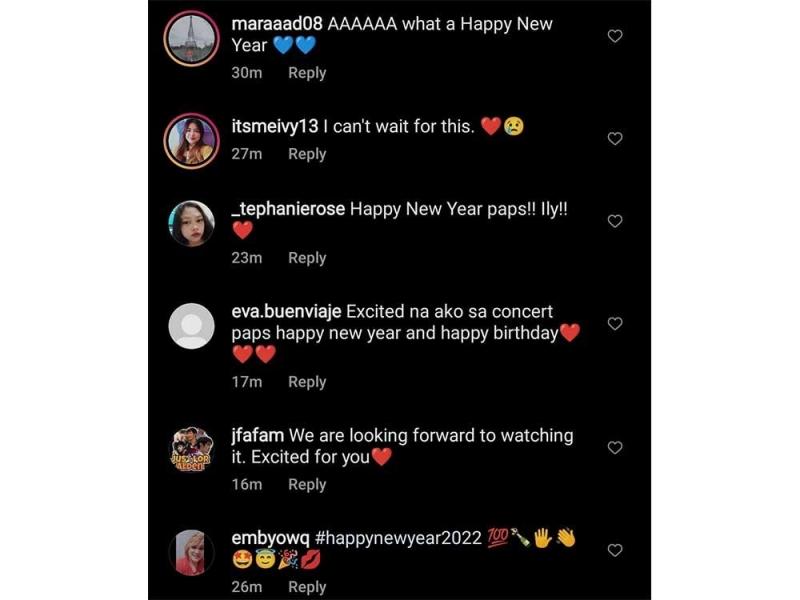
Task: Open itsmeivy13's profile picture
Action: [x=191, y=141]
